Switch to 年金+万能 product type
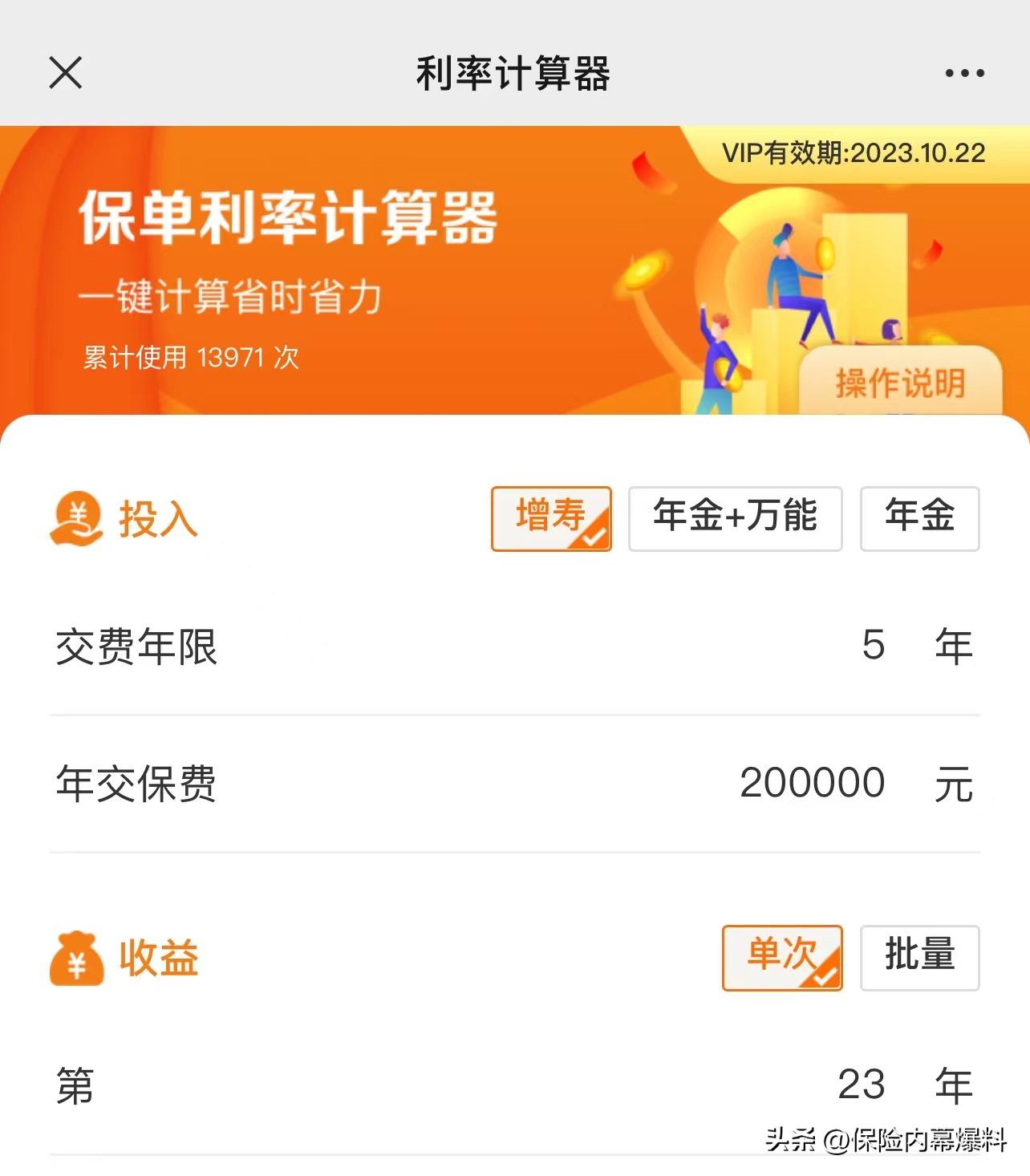The height and width of the screenshot is (1176, 1030). tap(735, 520)
